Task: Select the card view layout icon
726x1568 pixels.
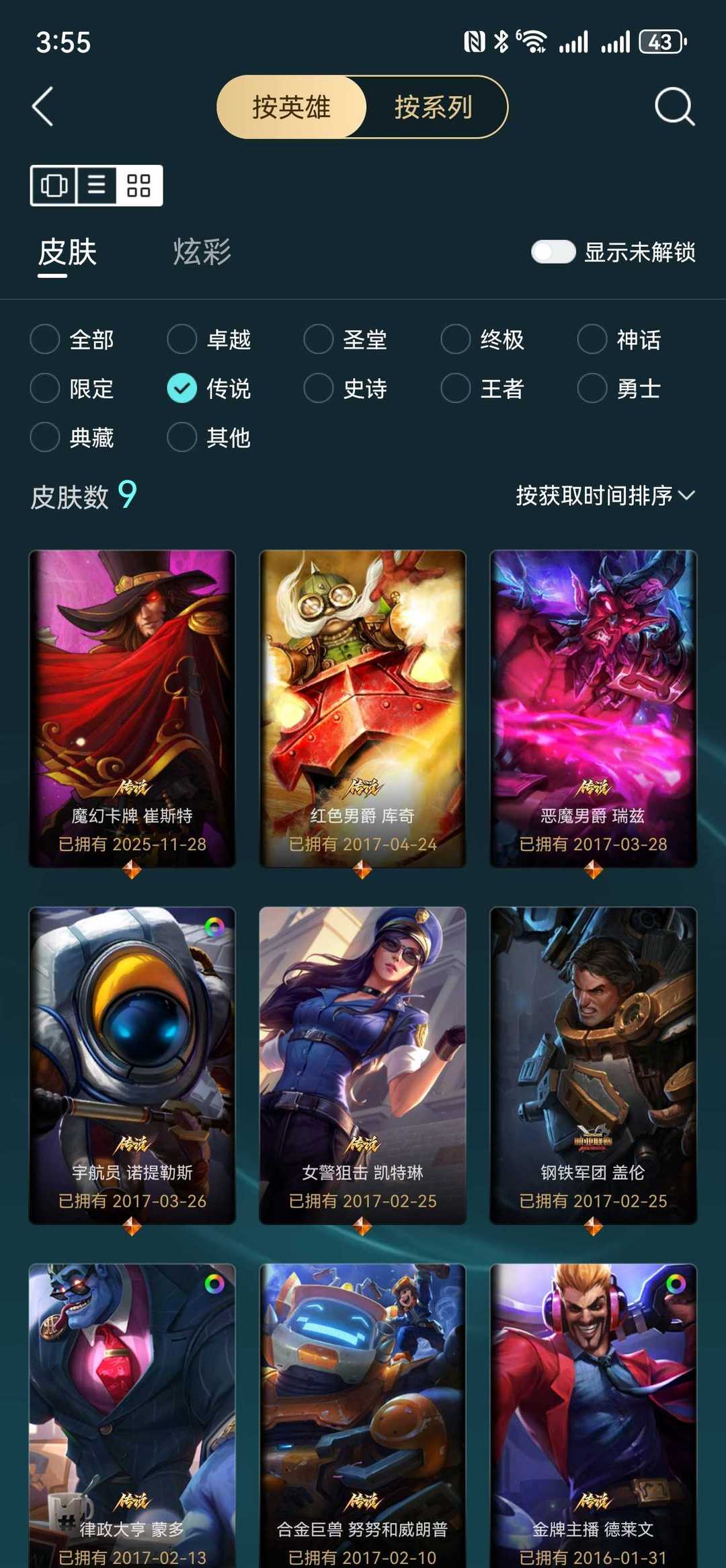Action: pyautogui.click(x=54, y=186)
